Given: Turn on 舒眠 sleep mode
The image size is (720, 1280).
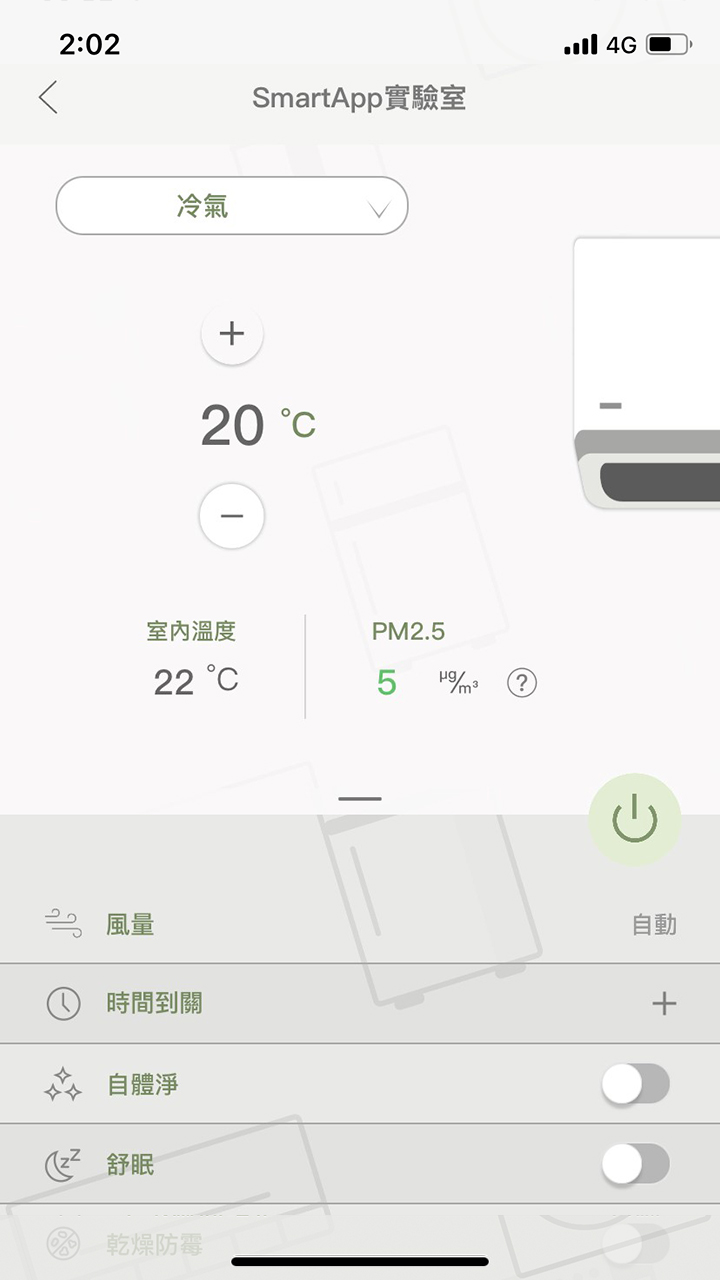Looking at the screenshot, I should [x=636, y=1163].
